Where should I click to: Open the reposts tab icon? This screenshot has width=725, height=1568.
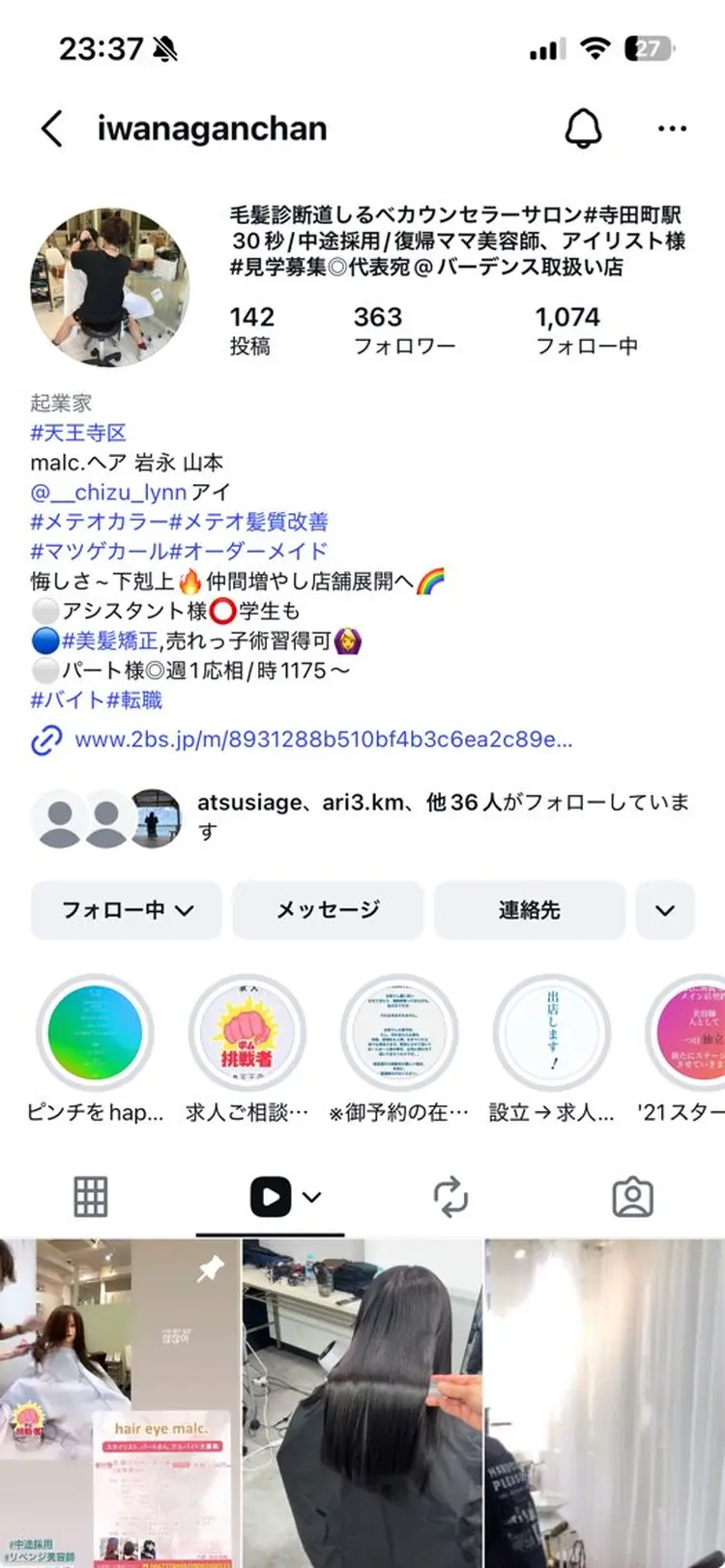click(x=451, y=1196)
